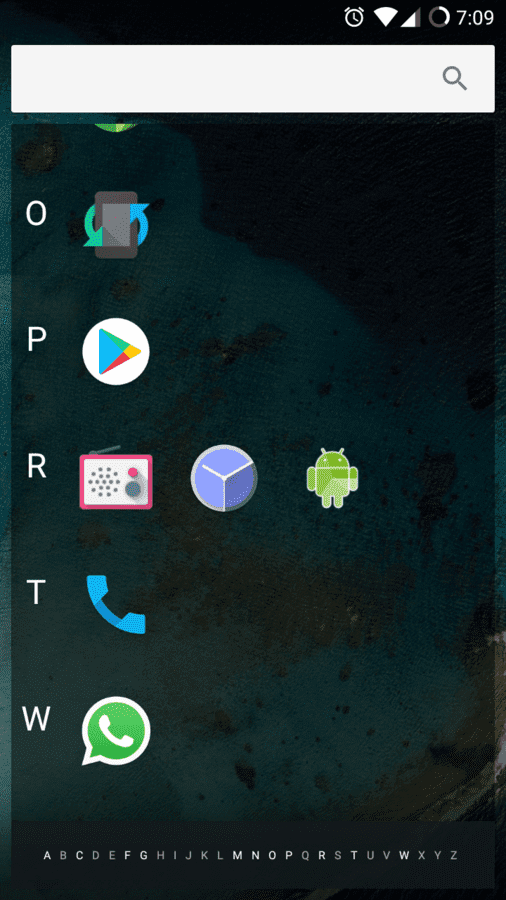Tap the magnifier search icon
The width and height of the screenshot is (506, 900).
pyautogui.click(x=455, y=79)
